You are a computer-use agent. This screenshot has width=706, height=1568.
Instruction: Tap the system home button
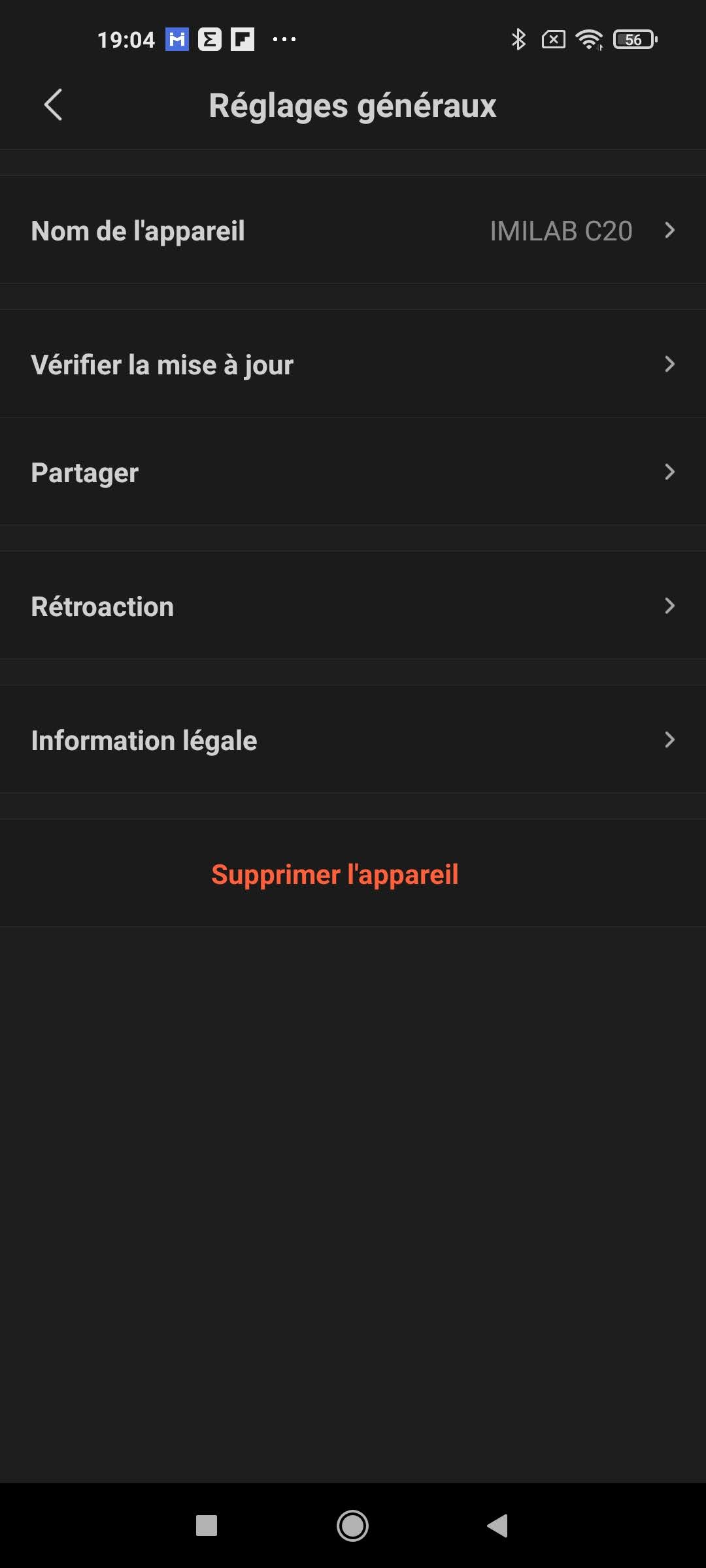(352, 1526)
